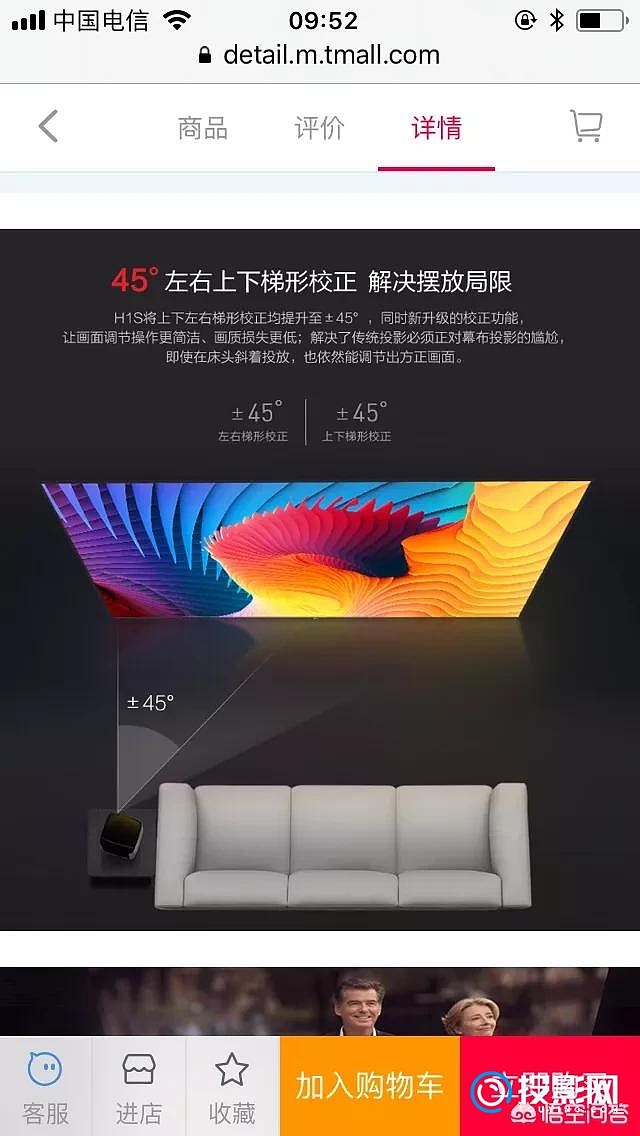The image size is (640, 1136).
Task: Contact 客服 customer service
Action: [x=45, y=1087]
